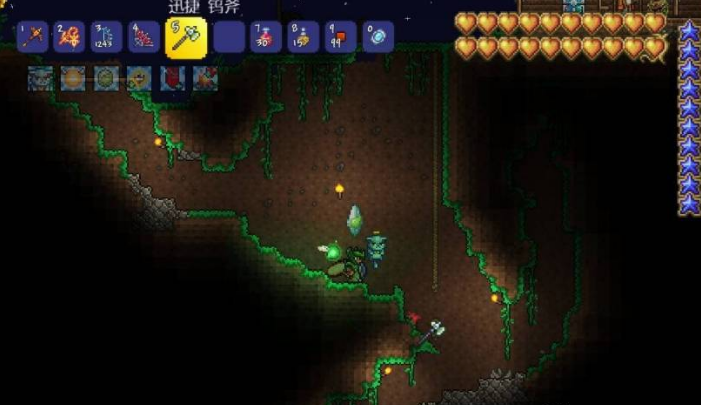701x405 pixels.
Task: Select hotbar slot 1 pickaxe
Action: coord(35,37)
